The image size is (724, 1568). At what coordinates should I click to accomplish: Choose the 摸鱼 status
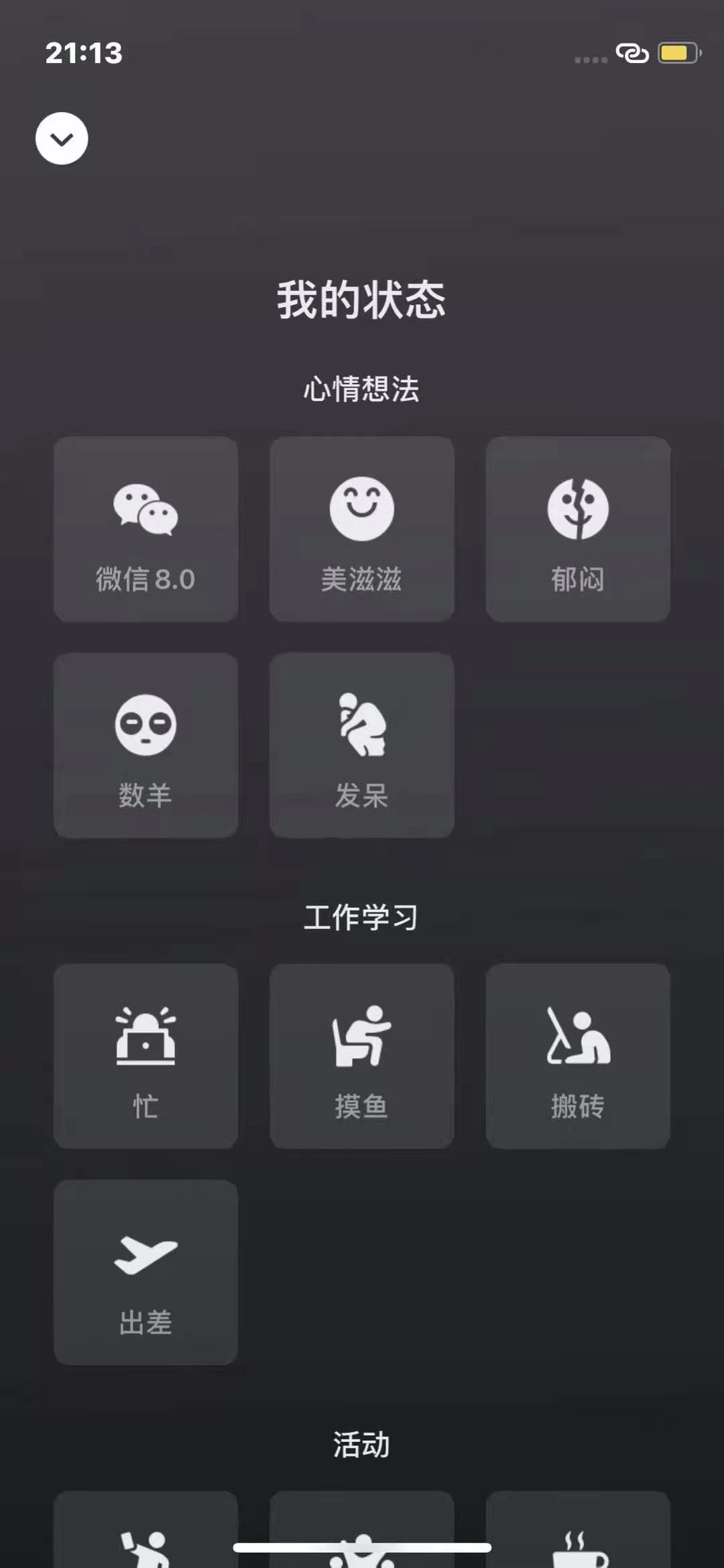[x=361, y=1056]
